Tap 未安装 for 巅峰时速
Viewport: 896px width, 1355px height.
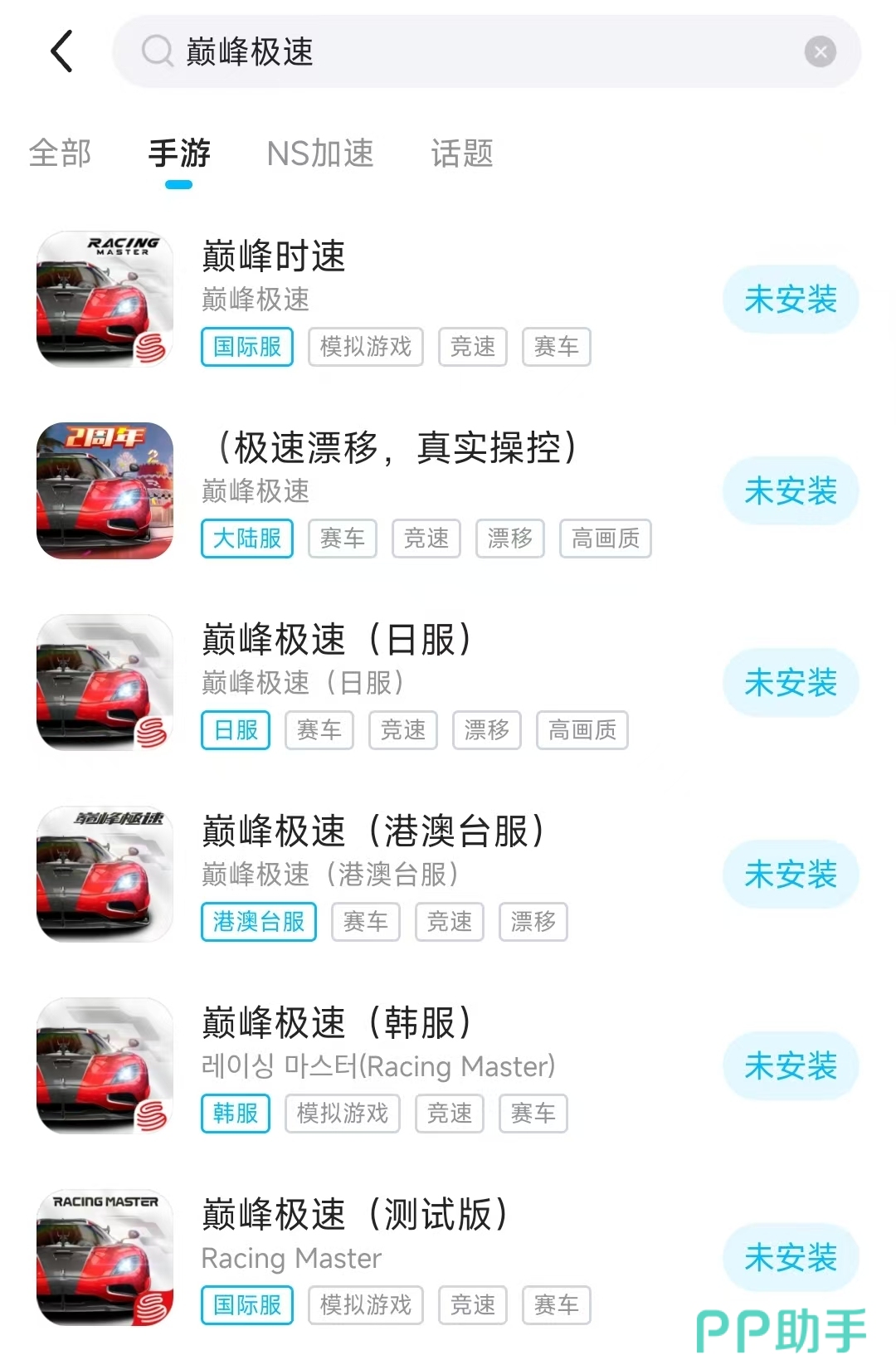click(790, 300)
